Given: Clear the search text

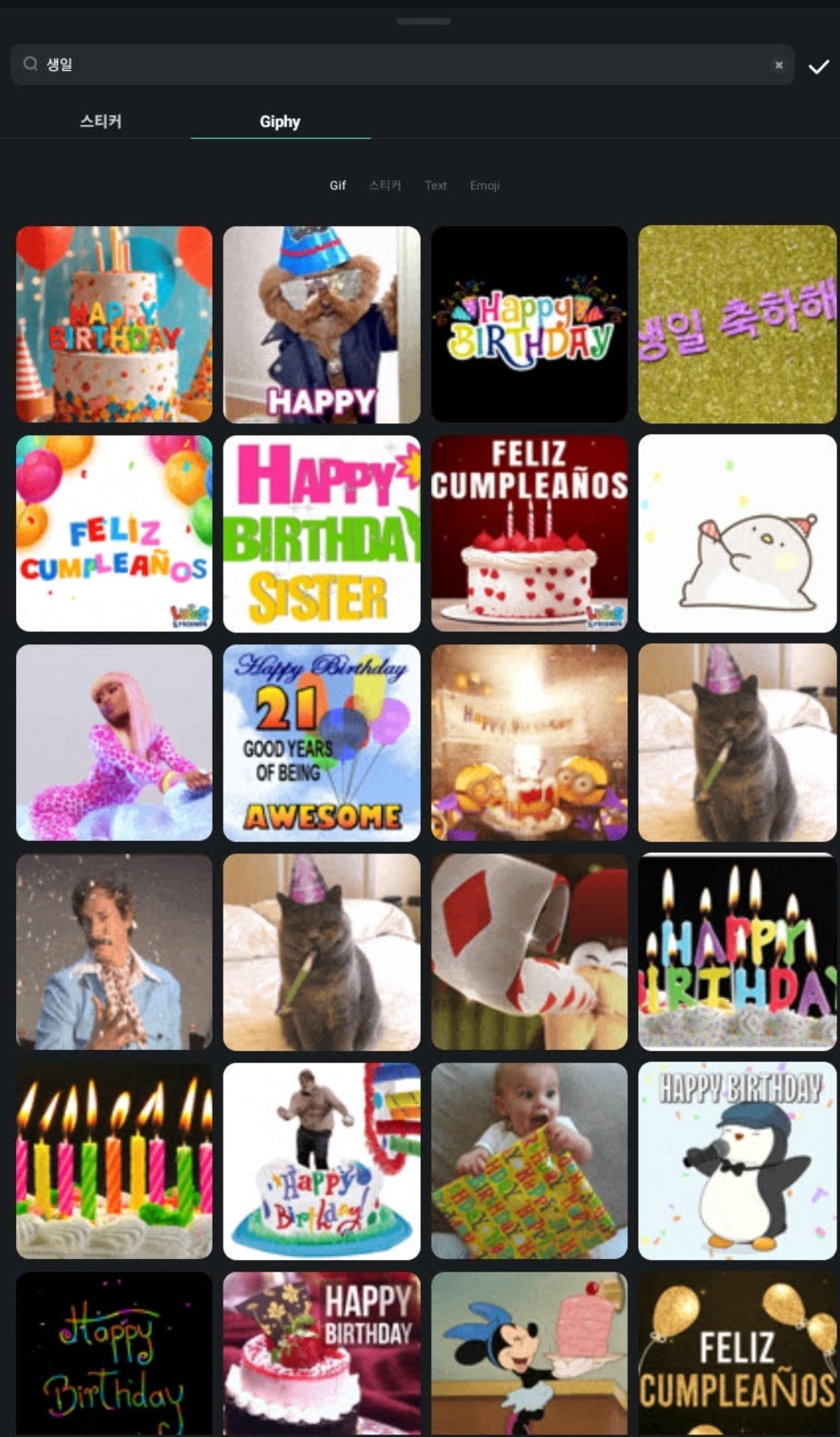Looking at the screenshot, I should click(778, 65).
